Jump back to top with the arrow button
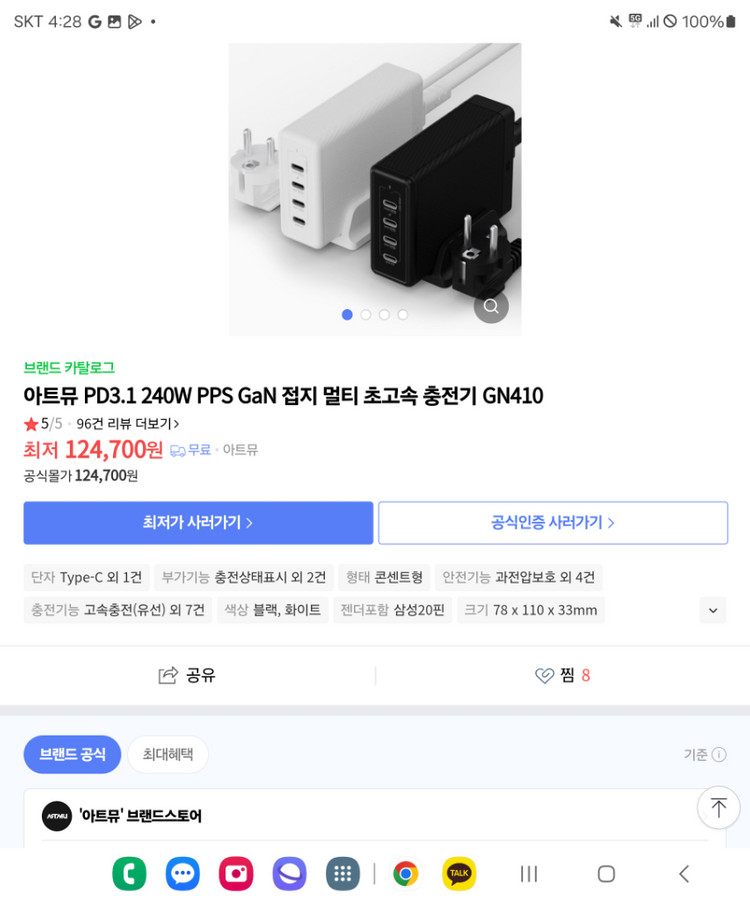Screen dimensions: 750x900 click(x=718, y=807)
